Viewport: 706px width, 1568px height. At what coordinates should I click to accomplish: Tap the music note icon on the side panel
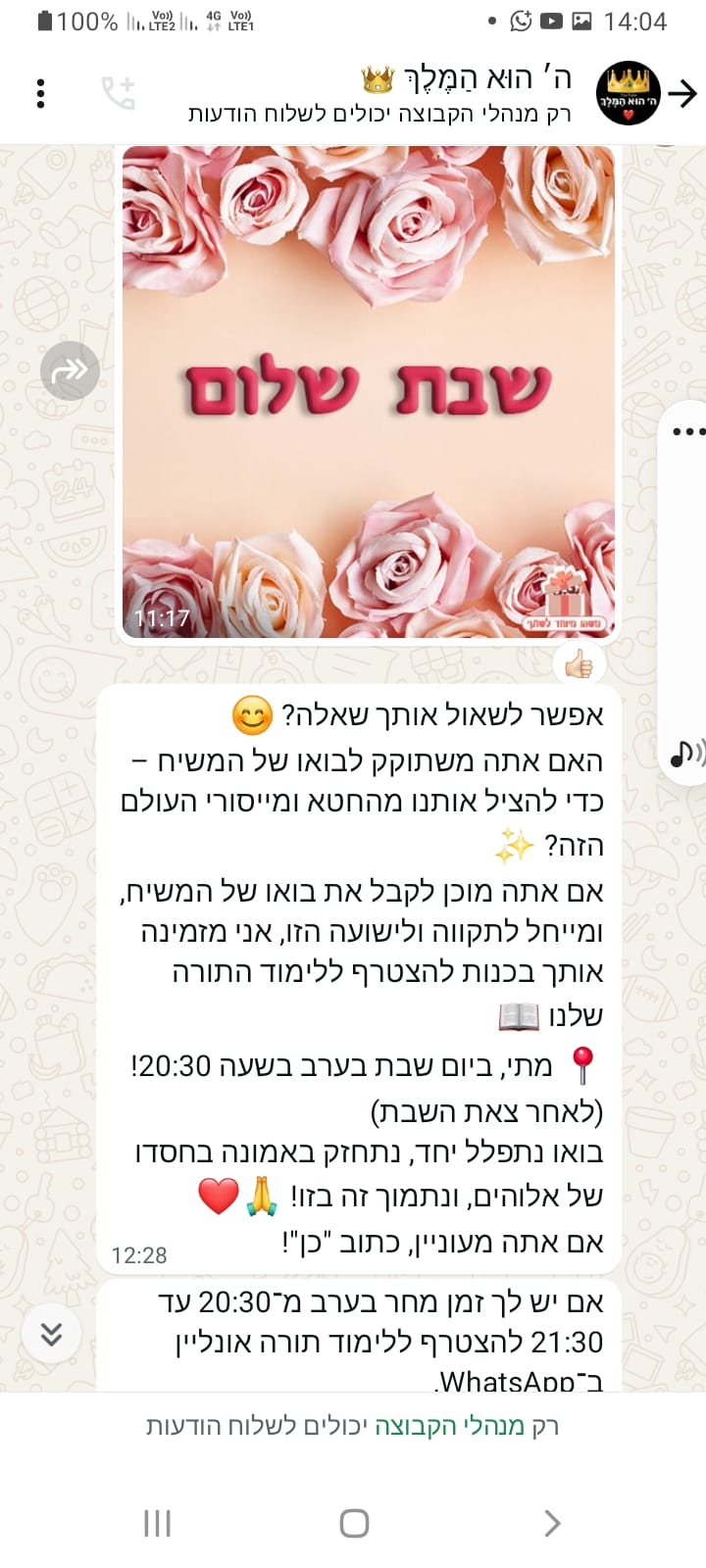[686, 753]
